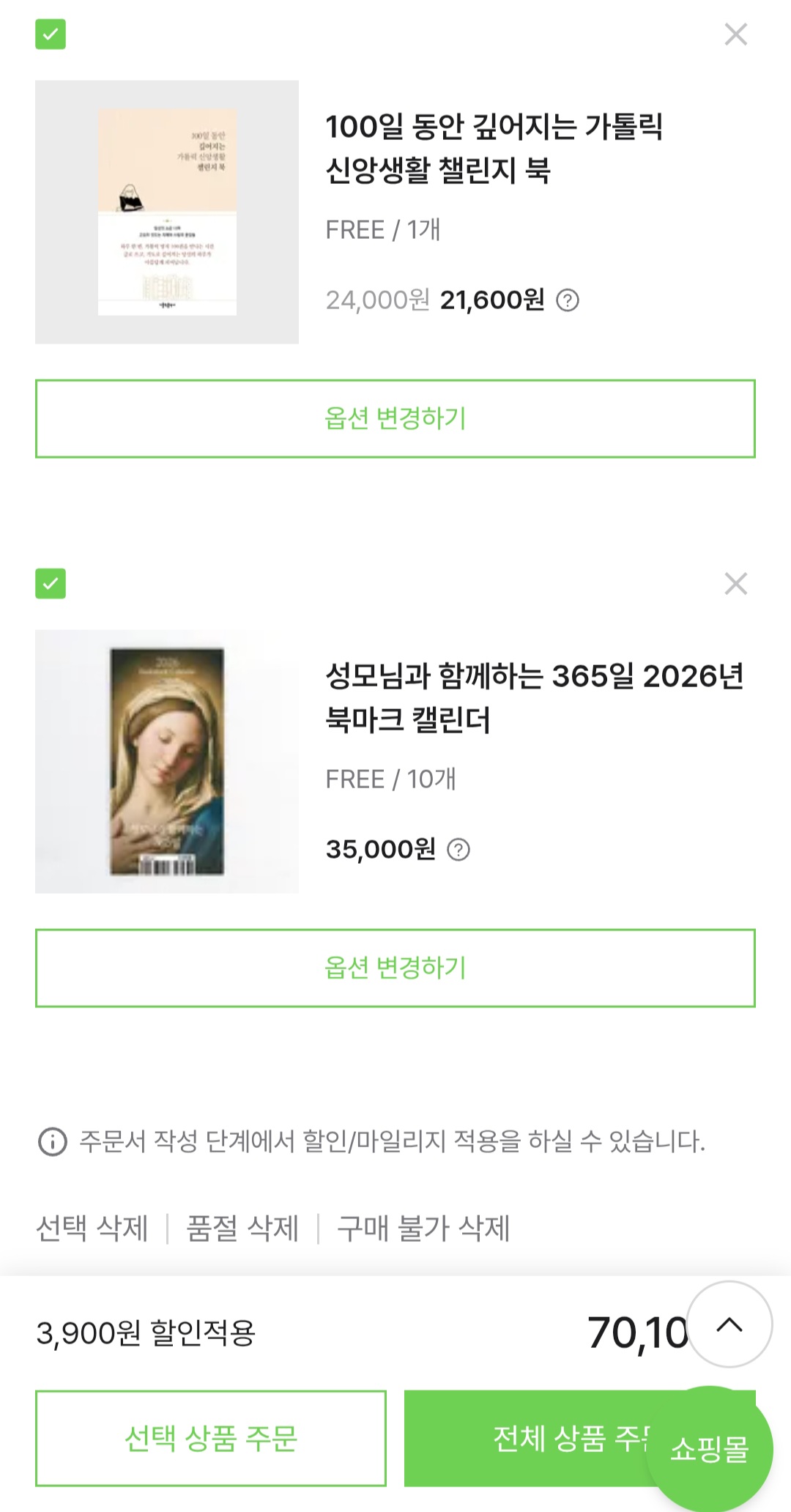
Task: Uncheck the 100일 챌린지 북 item checkbox
Action: click(51, 34)
